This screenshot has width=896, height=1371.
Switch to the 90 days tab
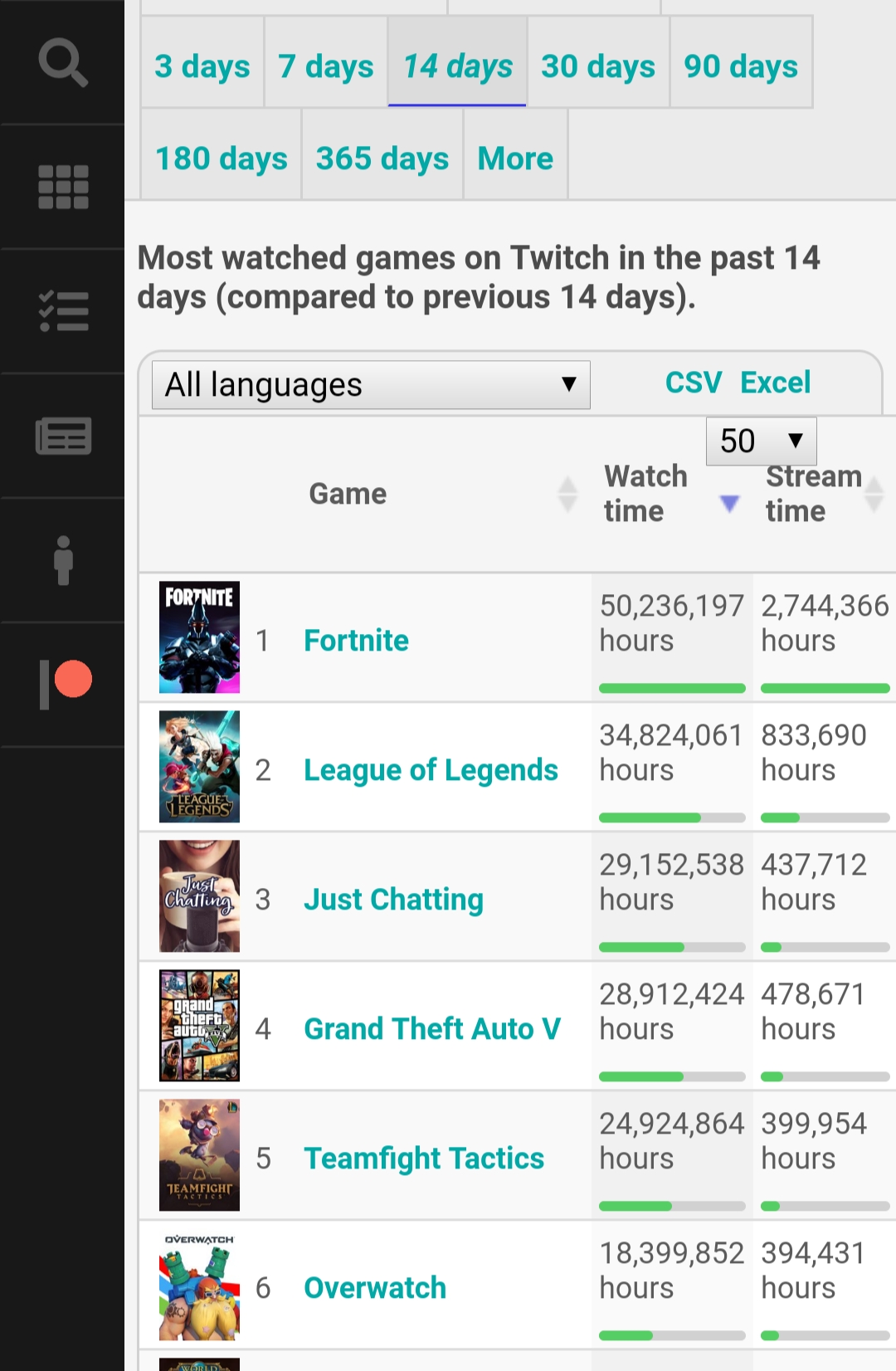[738, 66]
